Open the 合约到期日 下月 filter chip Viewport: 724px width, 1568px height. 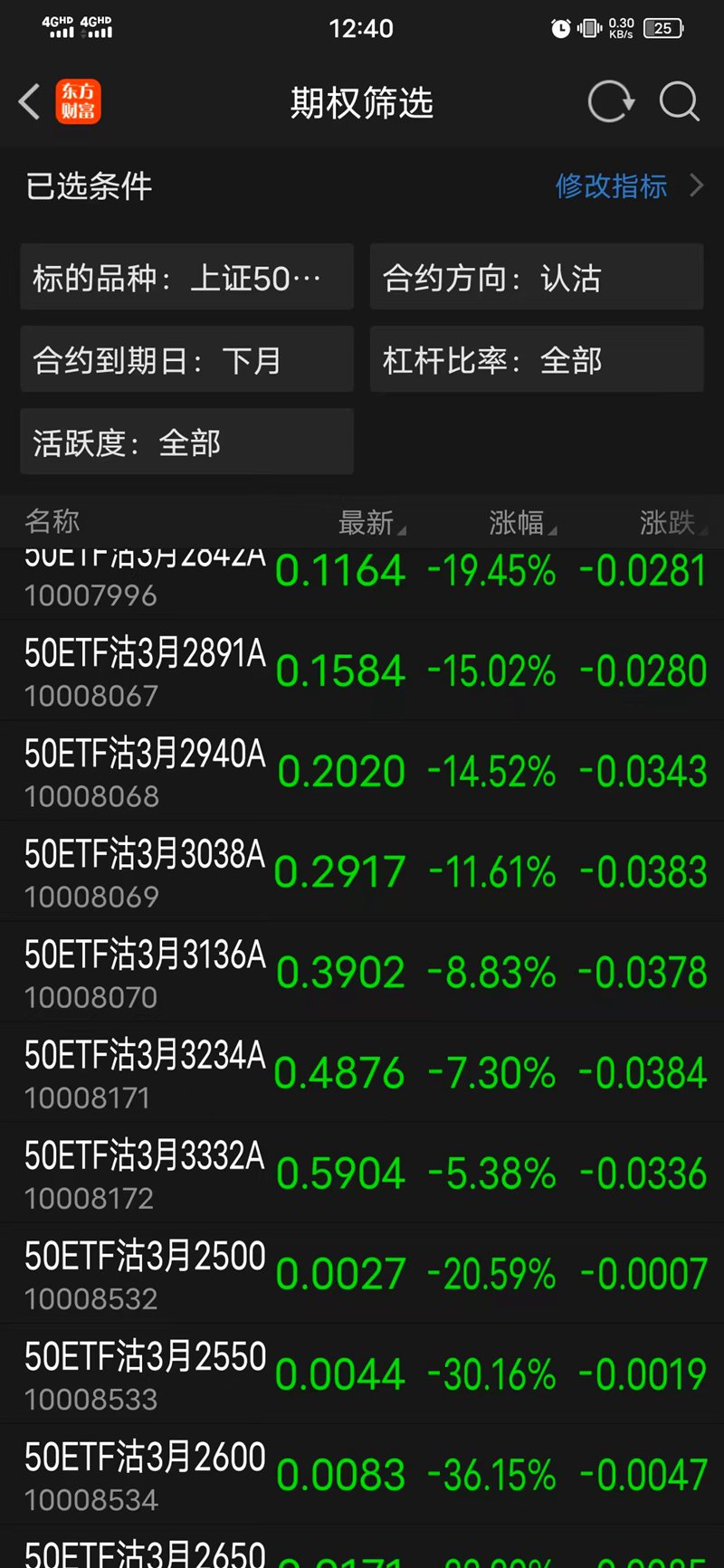point(186,359)
